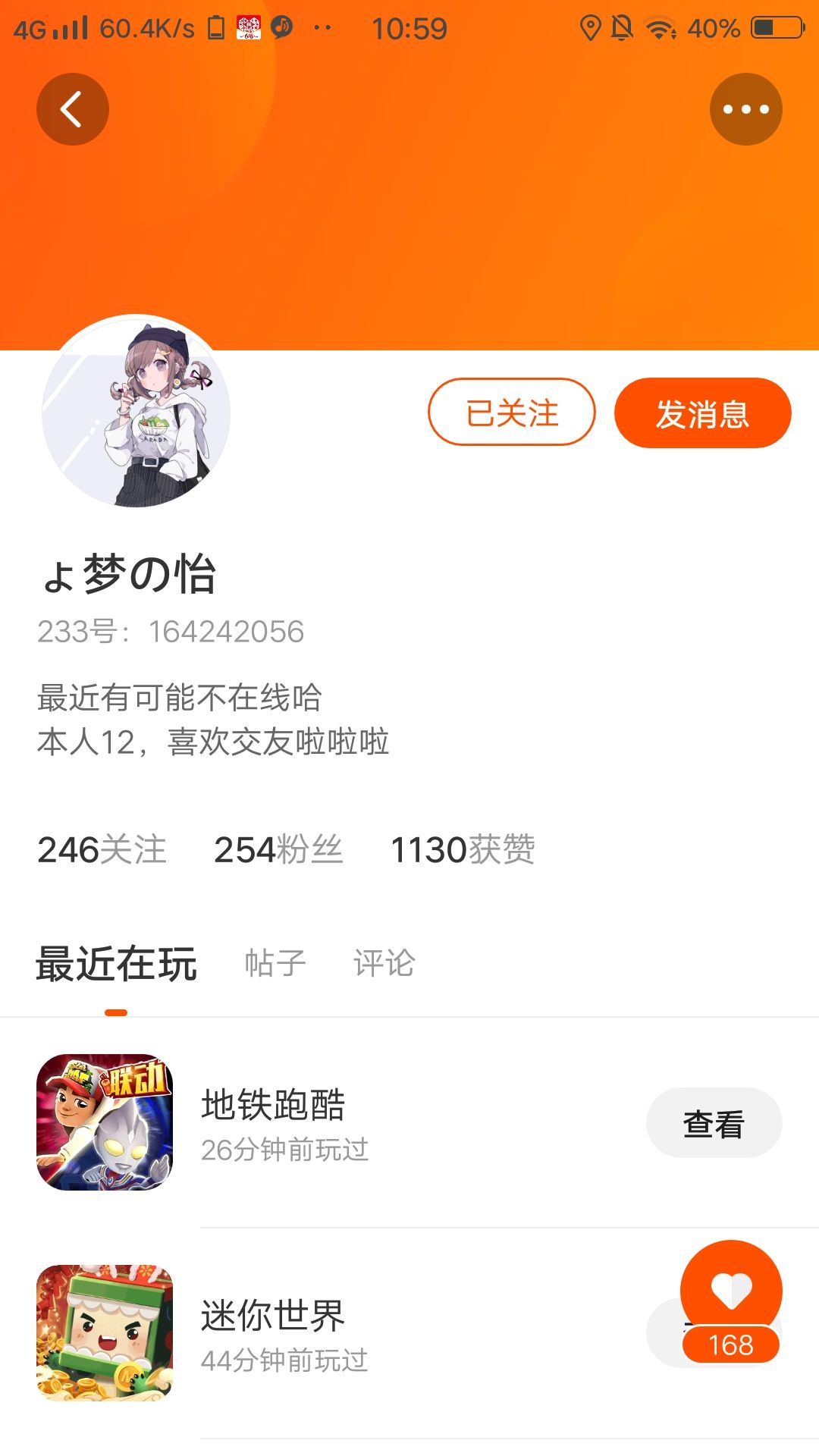Open the user's profile avatar
Image resolution: width=819 pixels, height=1456 pixels.
(136, 411)
